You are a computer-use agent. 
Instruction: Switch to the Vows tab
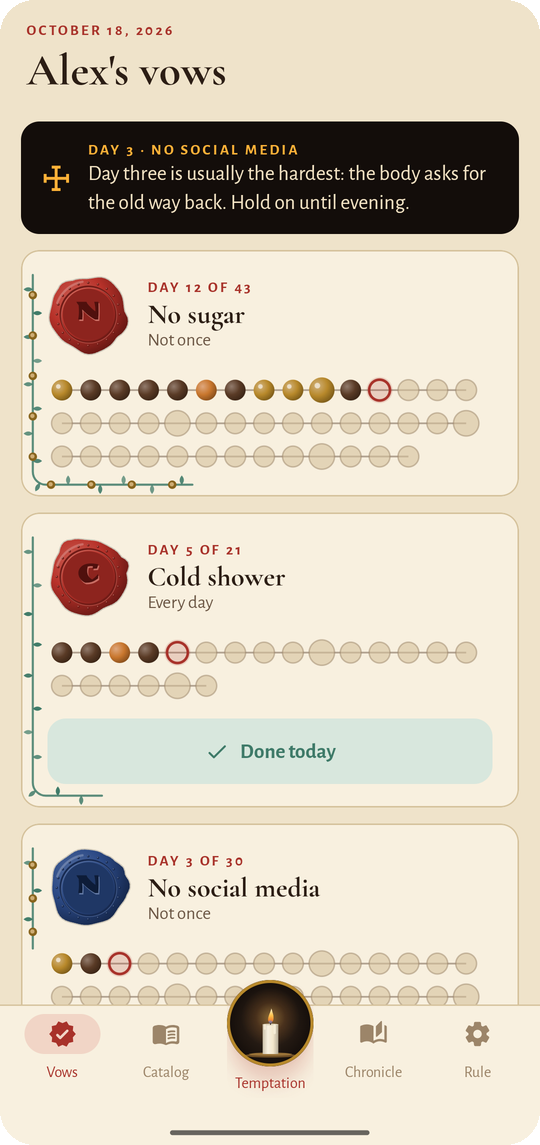coord(62,1047)
